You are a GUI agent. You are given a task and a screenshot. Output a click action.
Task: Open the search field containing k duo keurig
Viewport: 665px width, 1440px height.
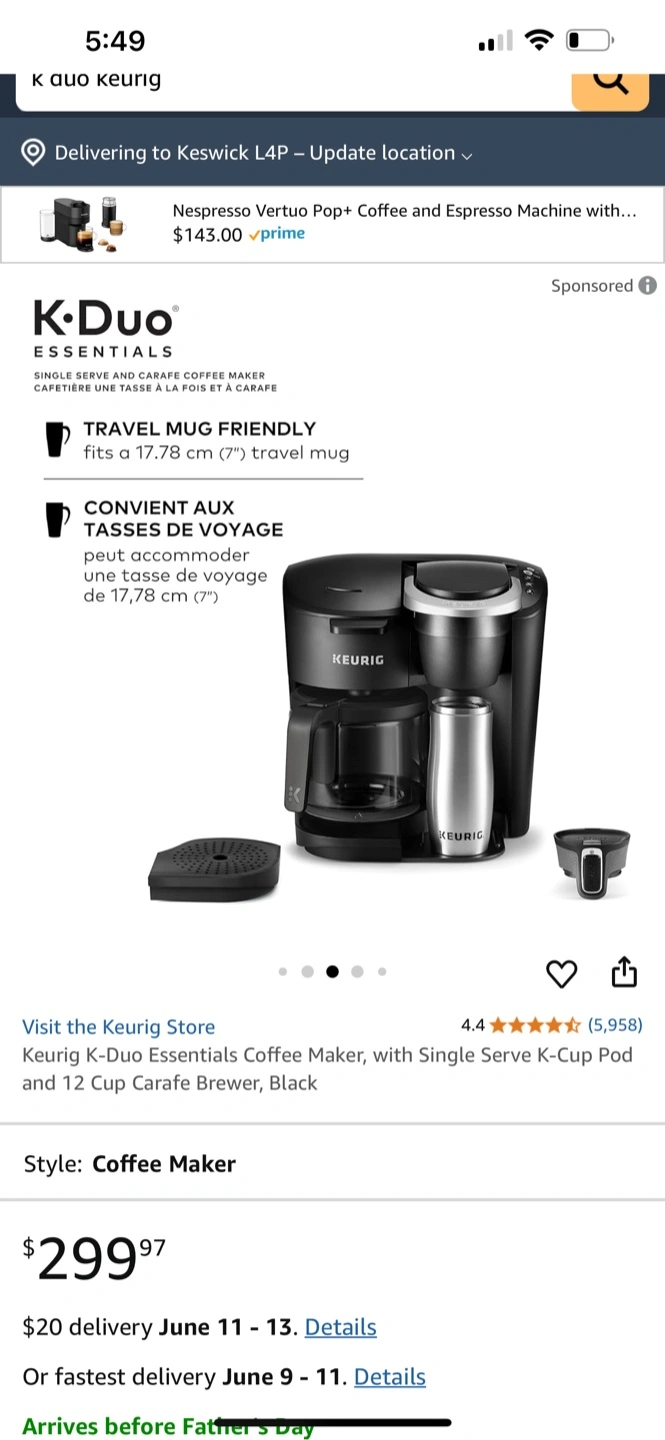tap(294, 87)
